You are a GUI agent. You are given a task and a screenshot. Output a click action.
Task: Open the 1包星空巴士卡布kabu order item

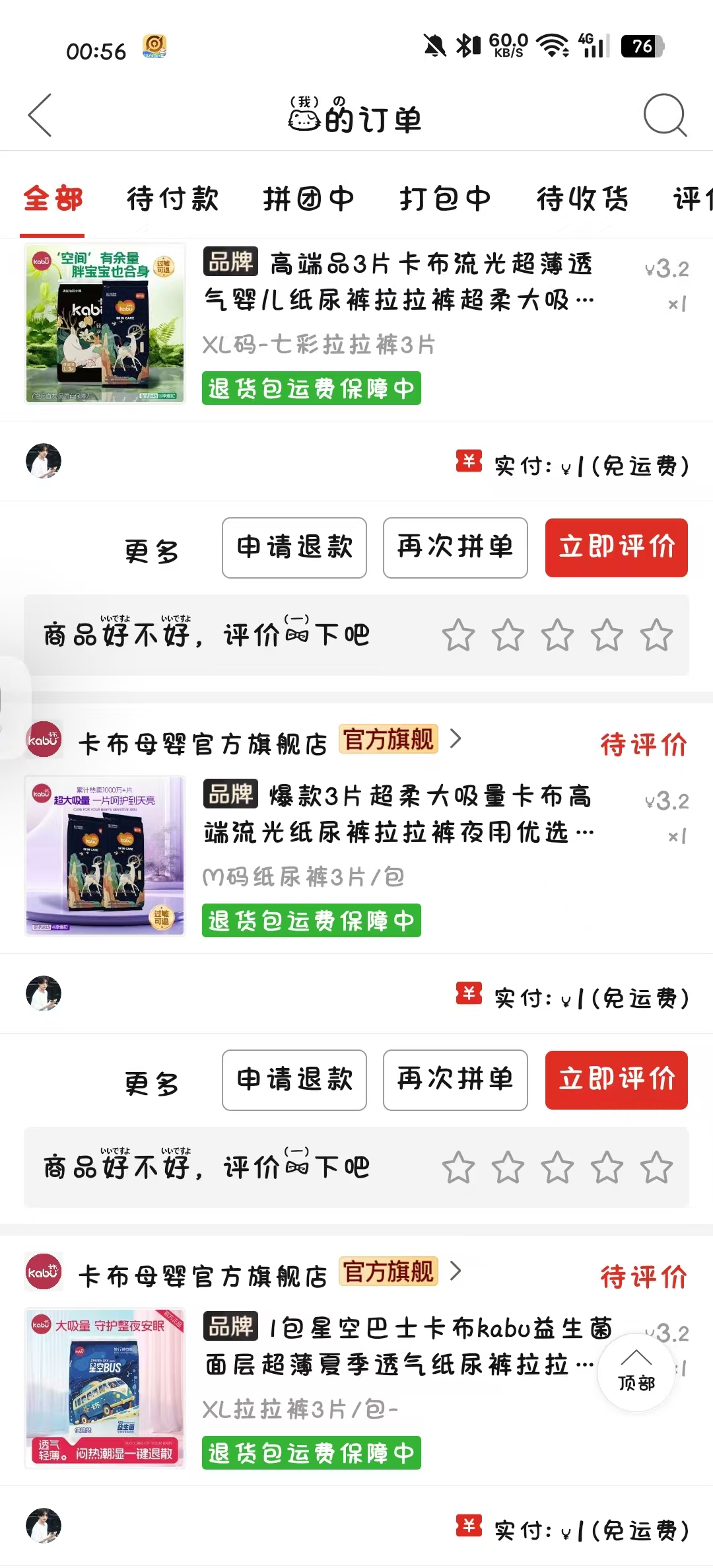(398, 1346)
